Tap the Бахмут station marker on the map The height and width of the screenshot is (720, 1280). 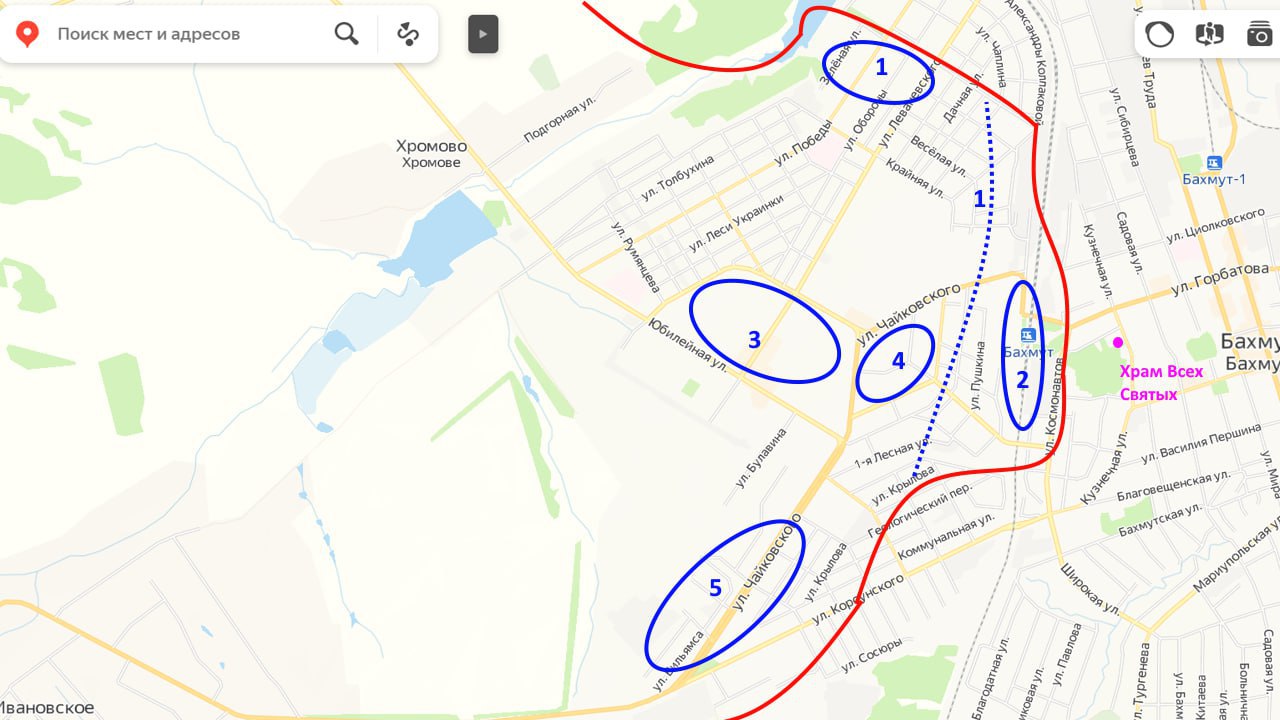click(x=1027, y=335)
